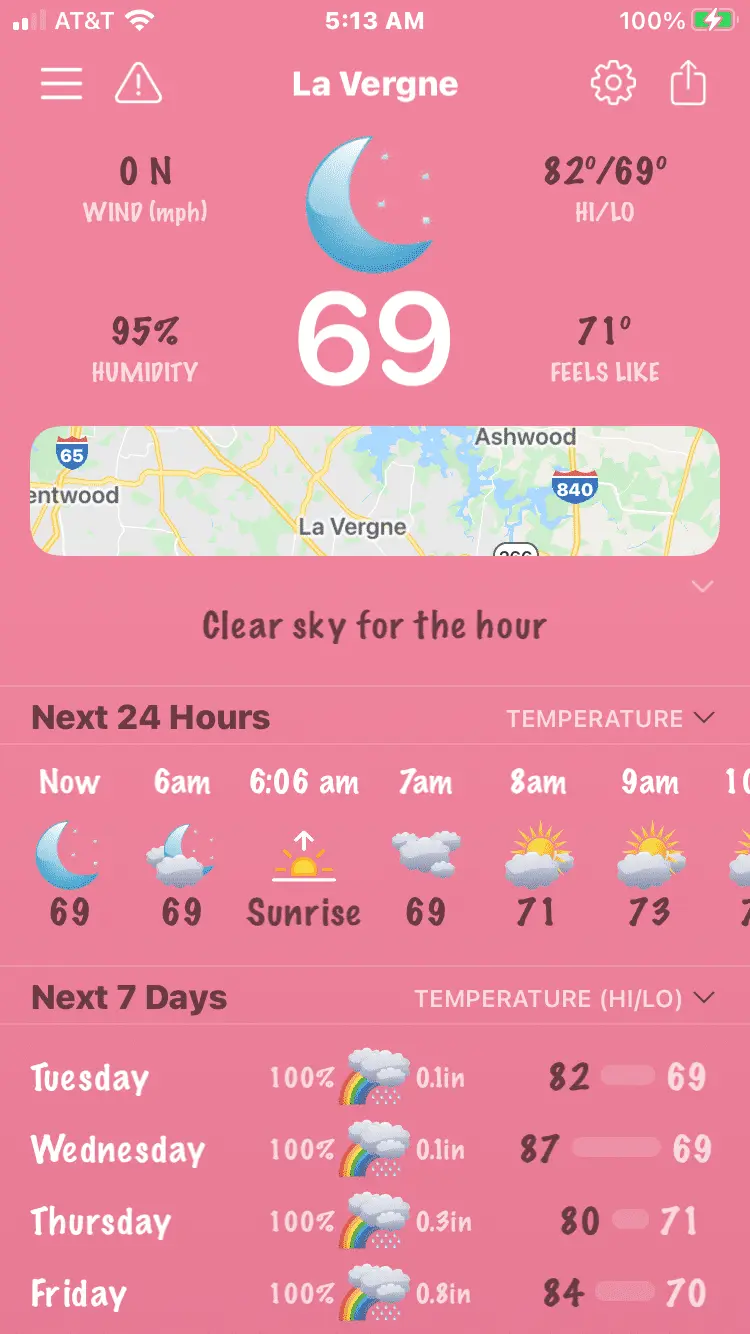This screenshot has width=750, height=1334.
Task: Open the weather alerts warning icon
Action: 139,84
